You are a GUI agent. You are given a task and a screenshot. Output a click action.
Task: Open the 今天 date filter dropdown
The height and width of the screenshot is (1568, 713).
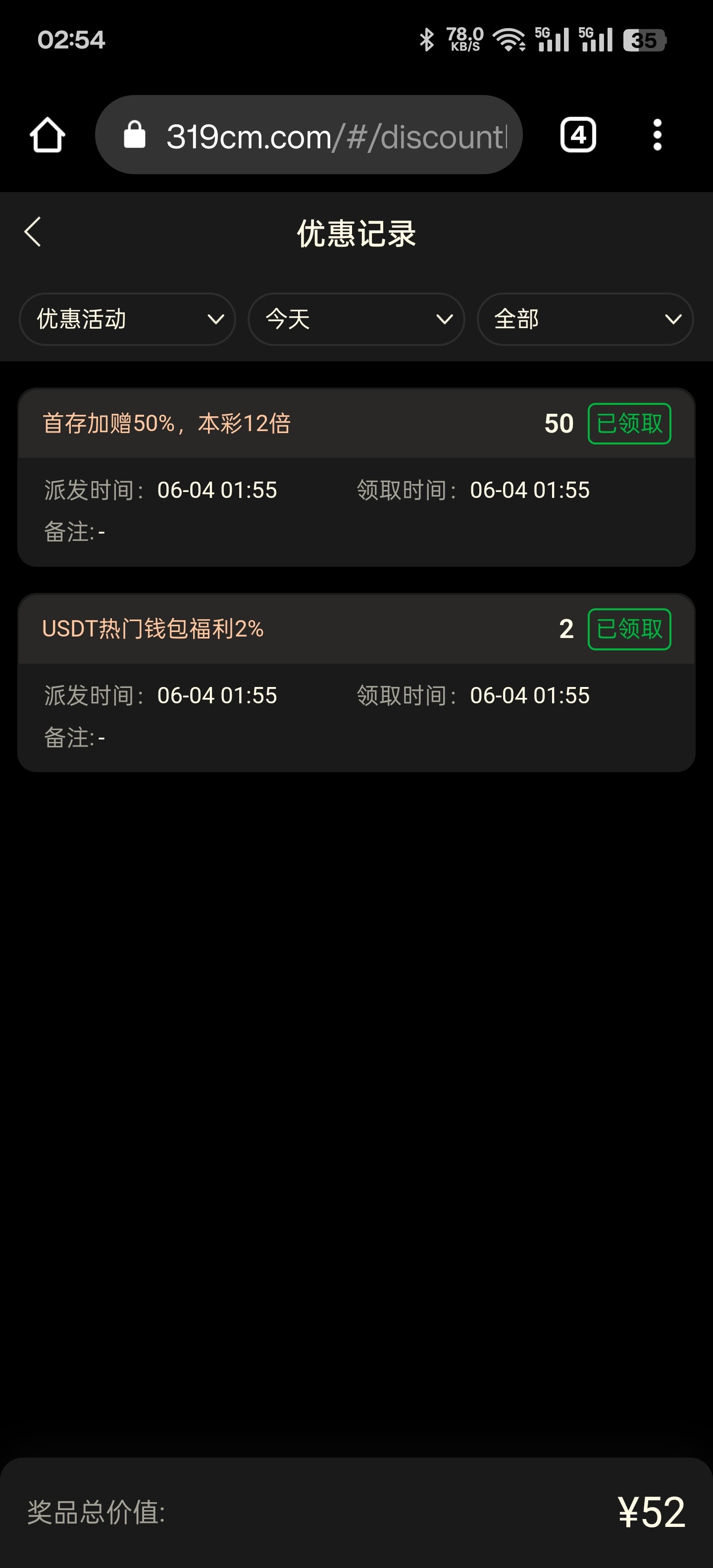356,319
